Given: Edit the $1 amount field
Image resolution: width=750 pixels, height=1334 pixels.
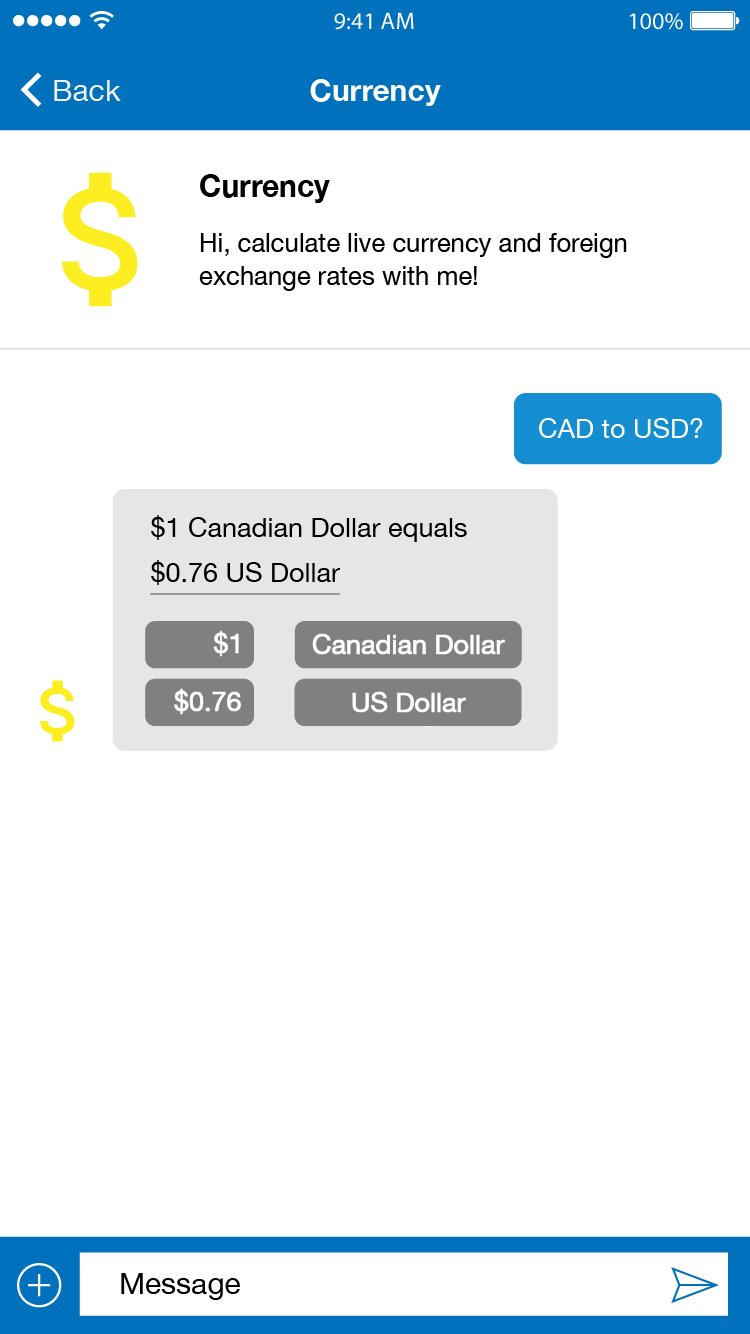Looking at the screenshot, I should coord(200,645).
